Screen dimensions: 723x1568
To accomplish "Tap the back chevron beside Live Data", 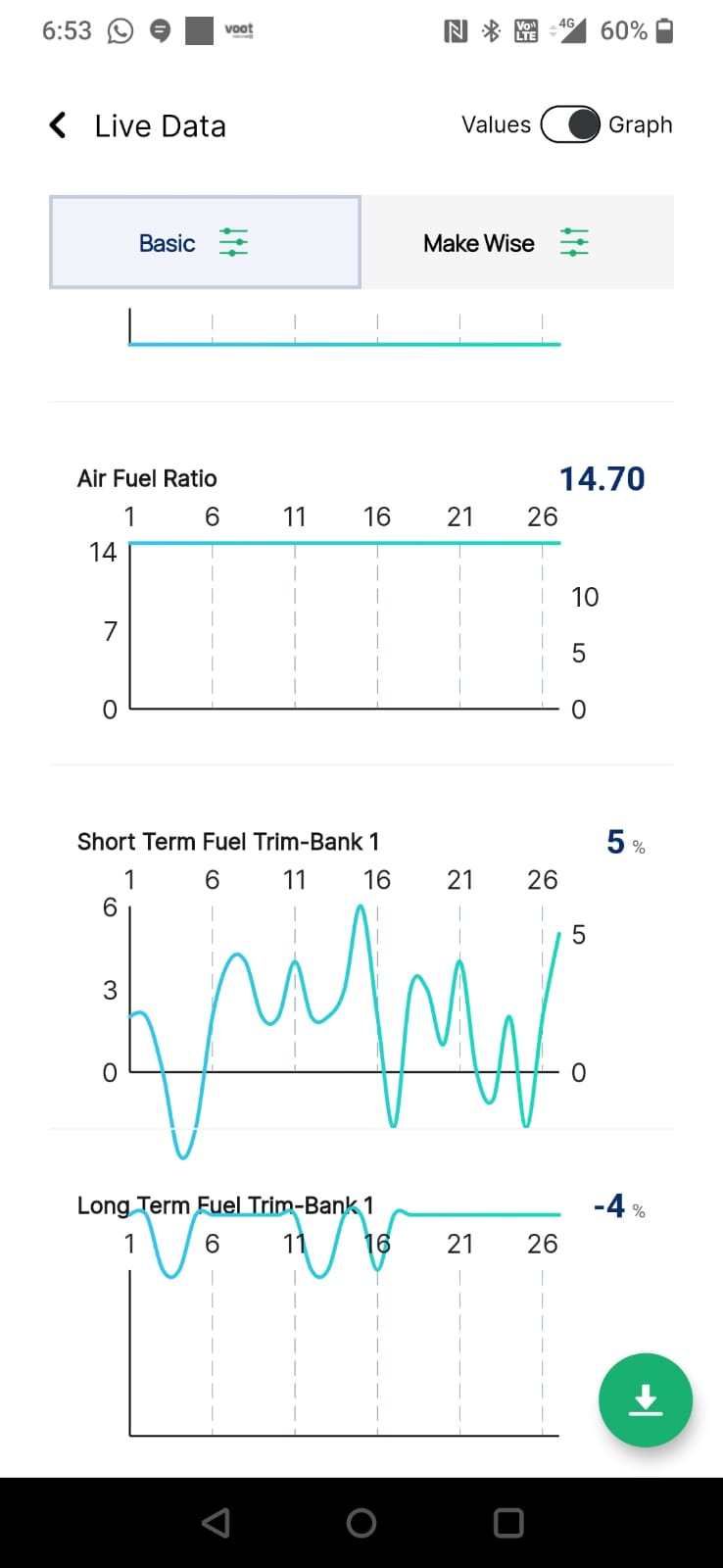I will 56,125.
